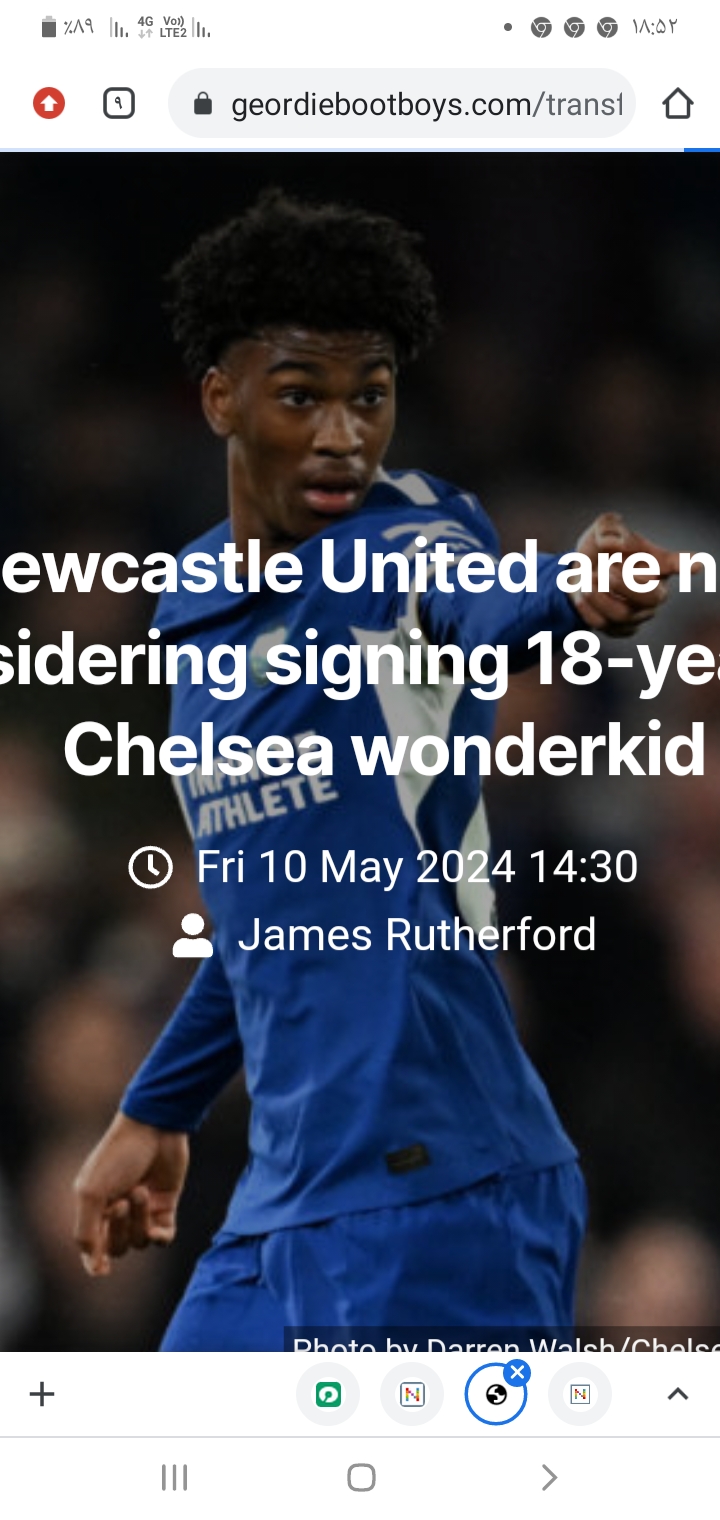Tap the system home button

point(361,1477)
